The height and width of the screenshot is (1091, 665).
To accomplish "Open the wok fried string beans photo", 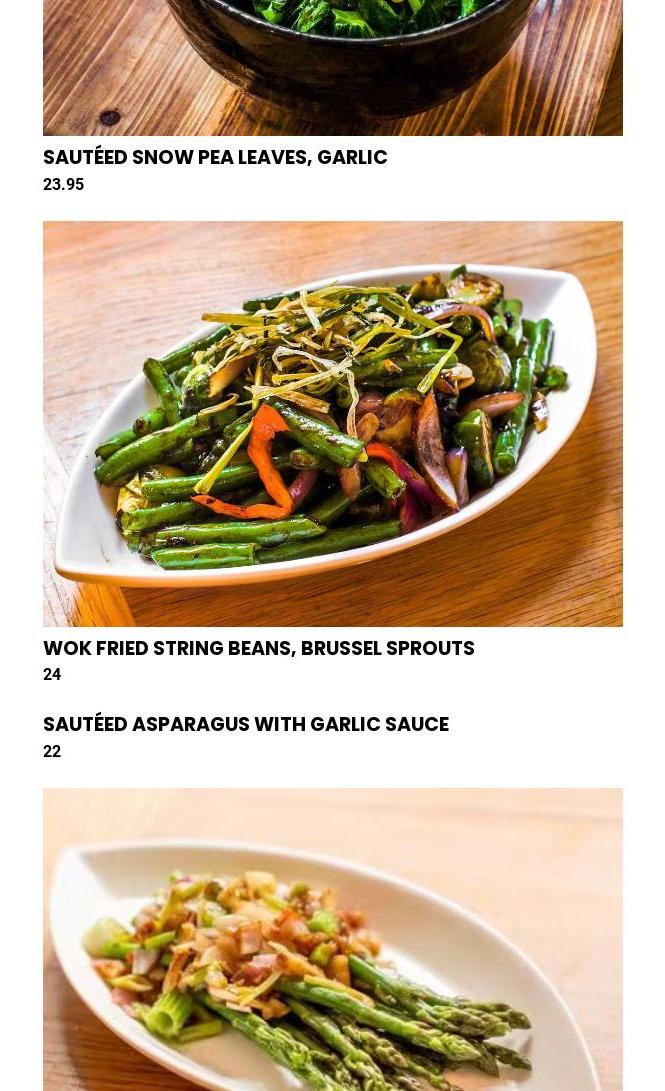I will coord(332,423).
